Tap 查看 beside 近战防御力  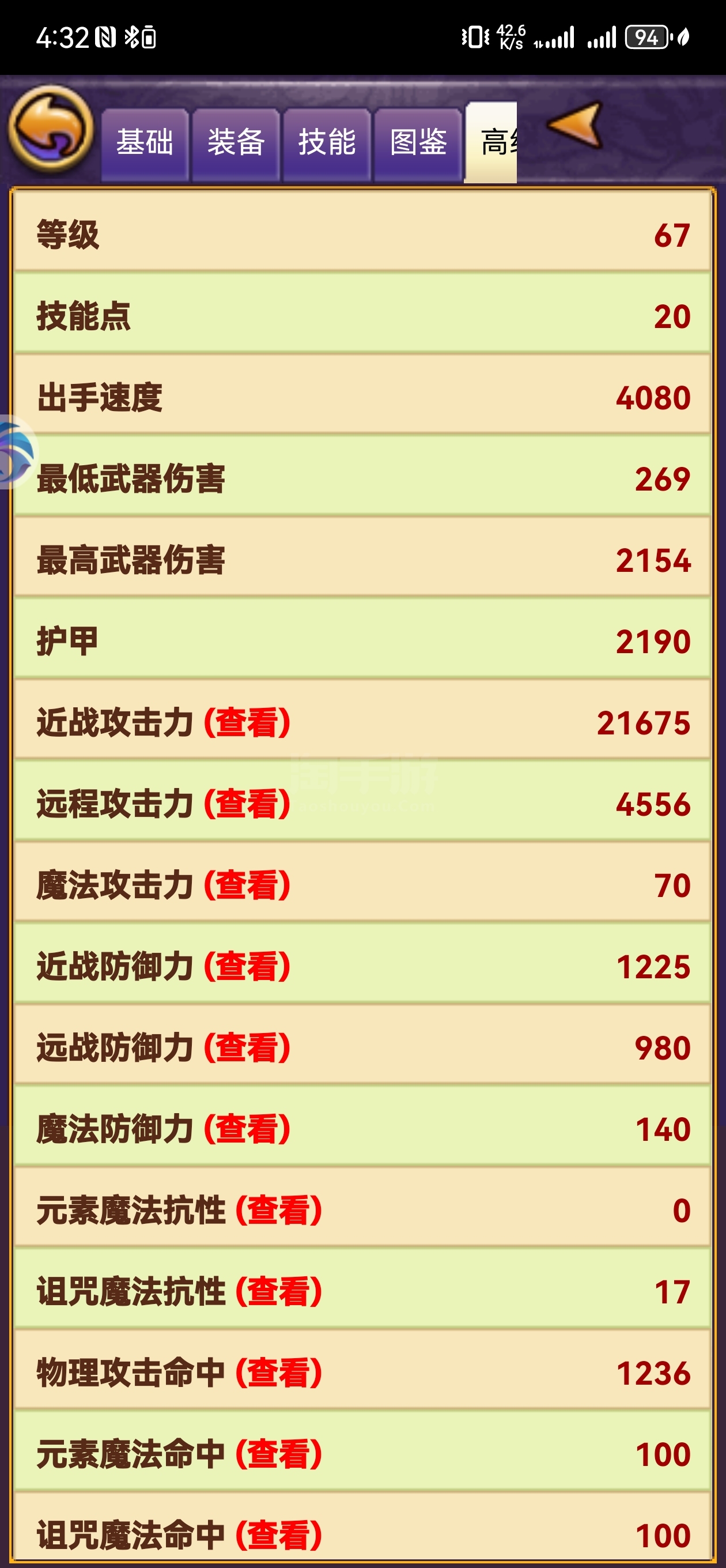point(247,967)
